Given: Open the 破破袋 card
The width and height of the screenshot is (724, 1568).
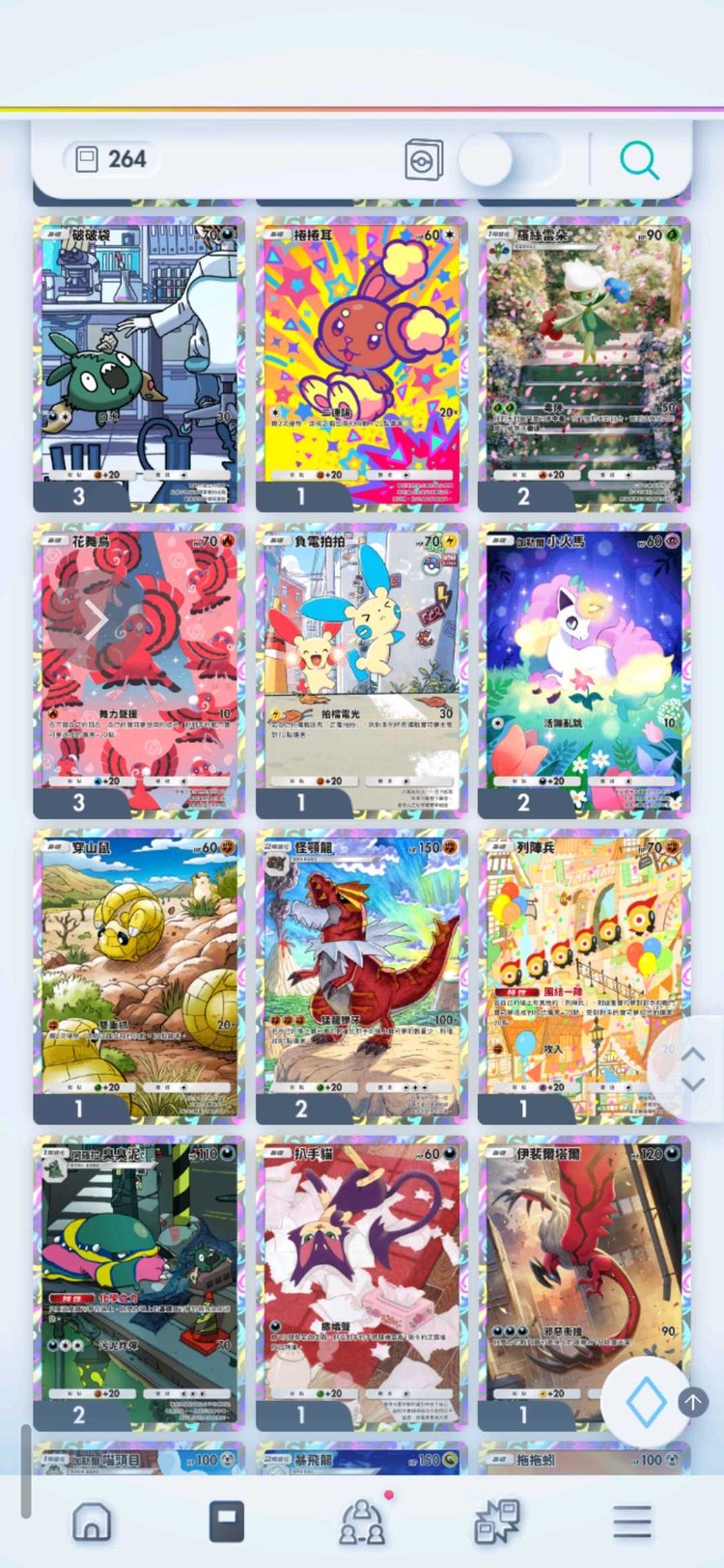Looking at the screenshot, I should pos(139,364).
